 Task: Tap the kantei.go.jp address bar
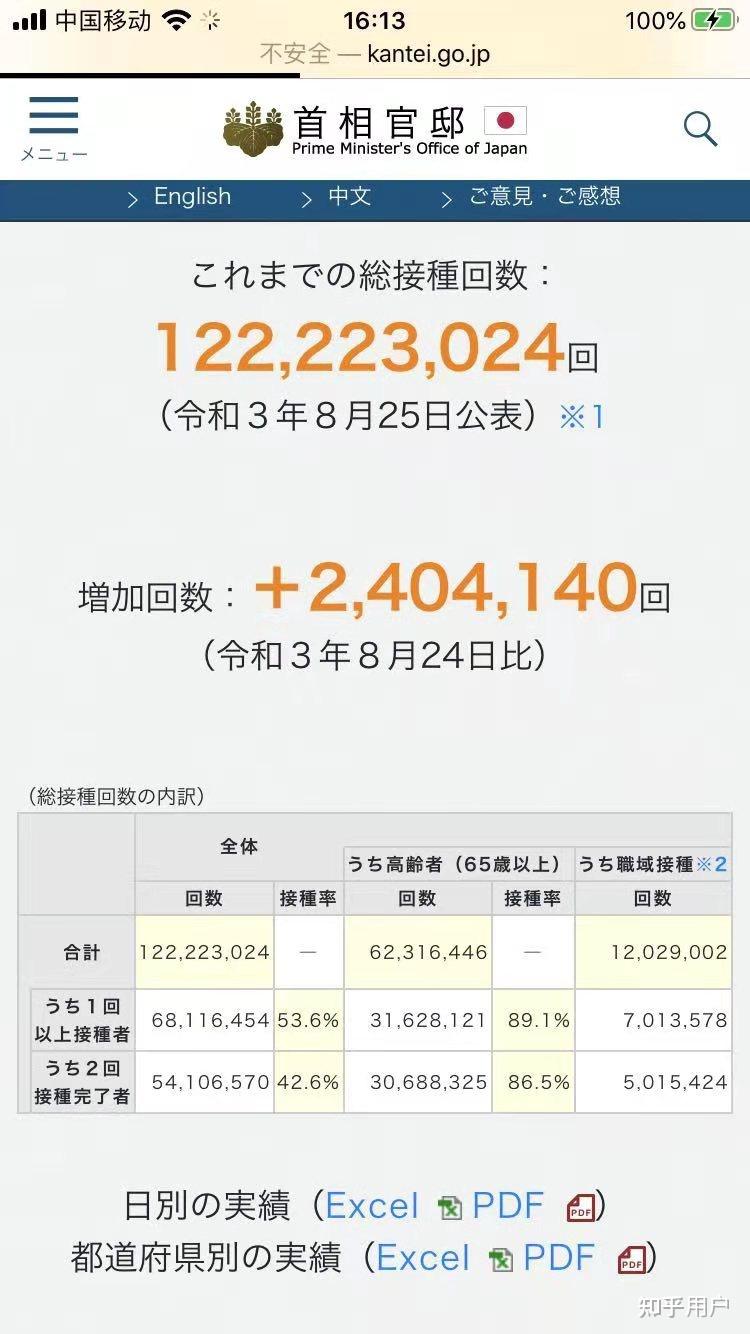point(375,54)
